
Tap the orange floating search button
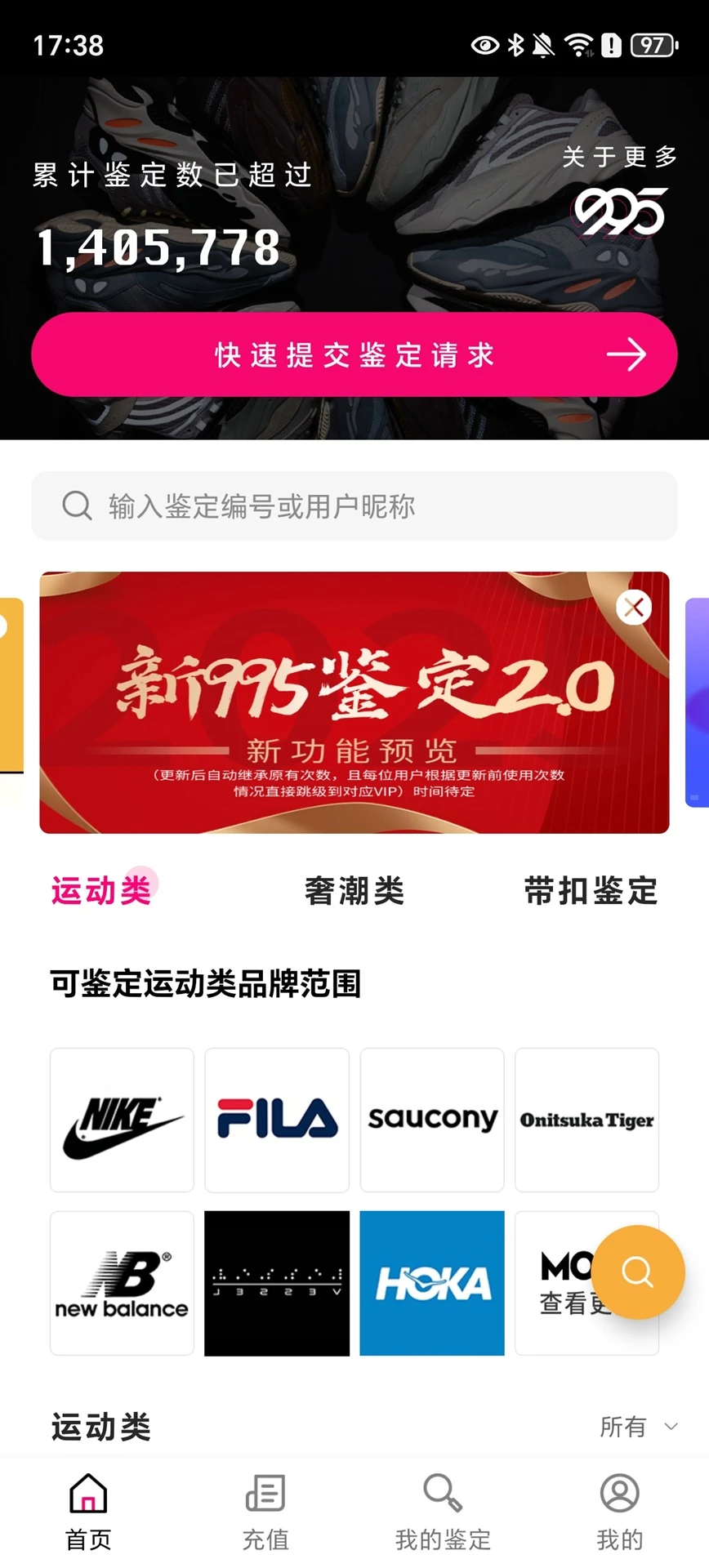[x=638, y=1272]
